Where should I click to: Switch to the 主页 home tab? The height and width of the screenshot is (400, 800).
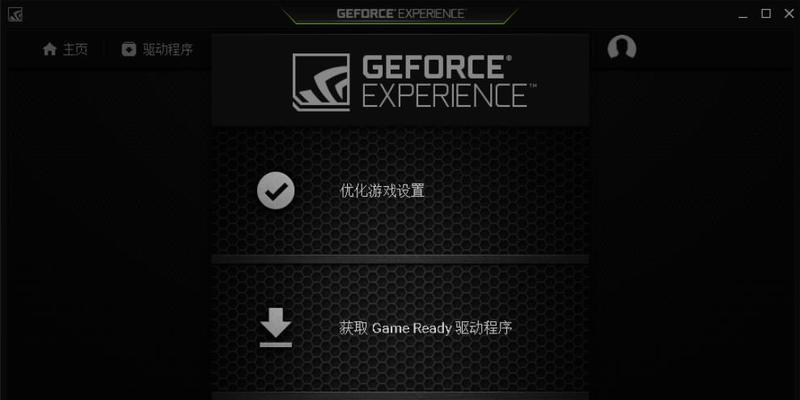coord(65,49)
